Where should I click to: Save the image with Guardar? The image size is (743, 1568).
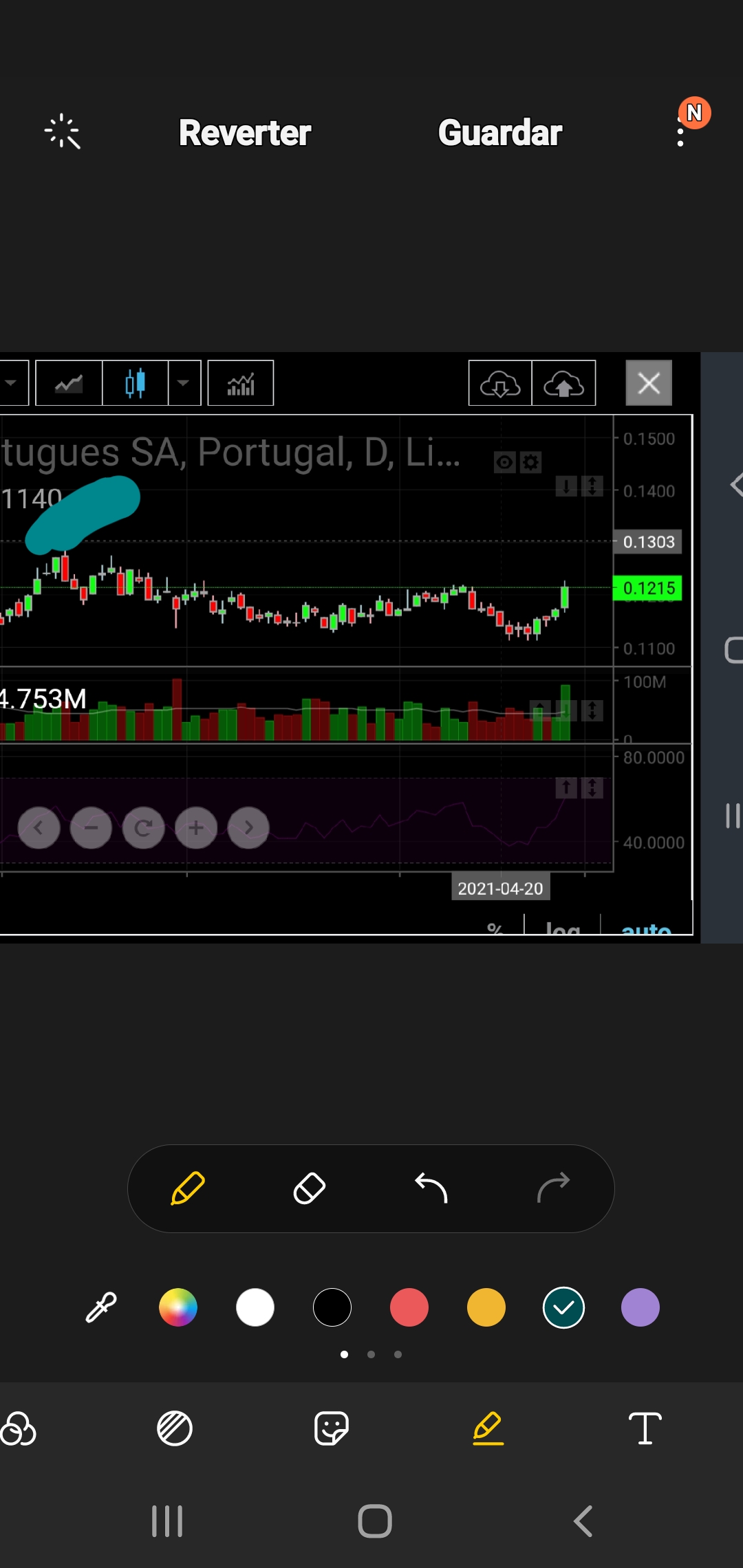pyautogui.click(x=500, y=133)
